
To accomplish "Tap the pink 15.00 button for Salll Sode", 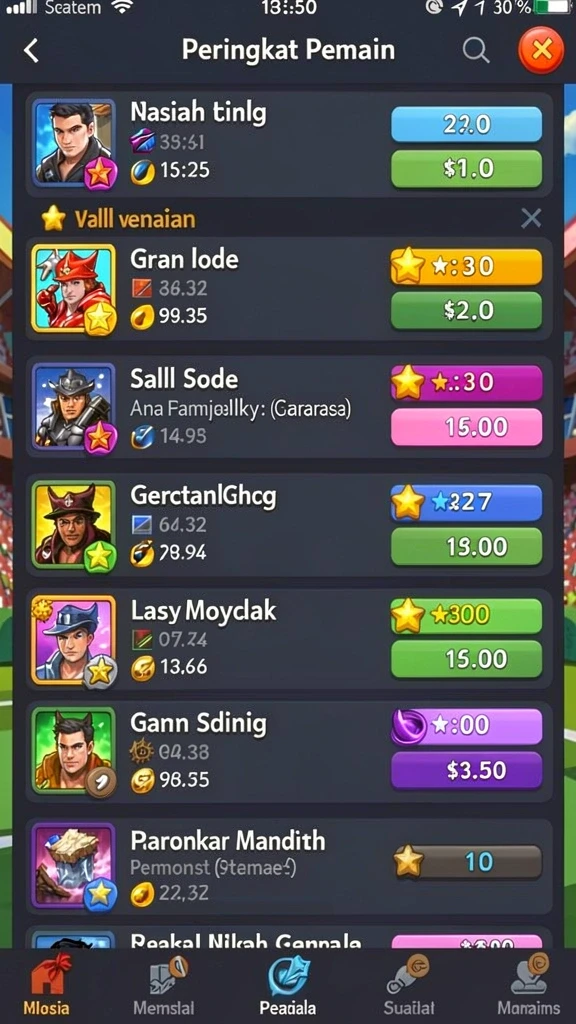I will pyautogui.click(x=466, y=427).
